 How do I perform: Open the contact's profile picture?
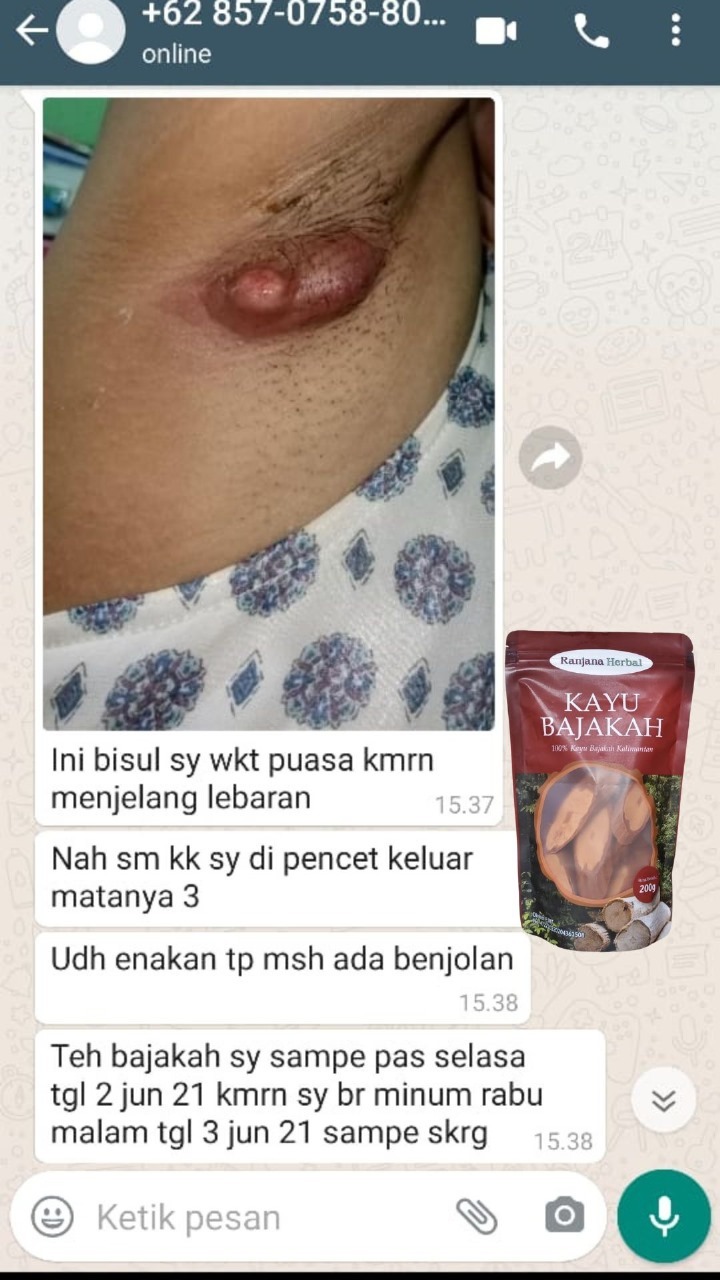tap(90, 31)
